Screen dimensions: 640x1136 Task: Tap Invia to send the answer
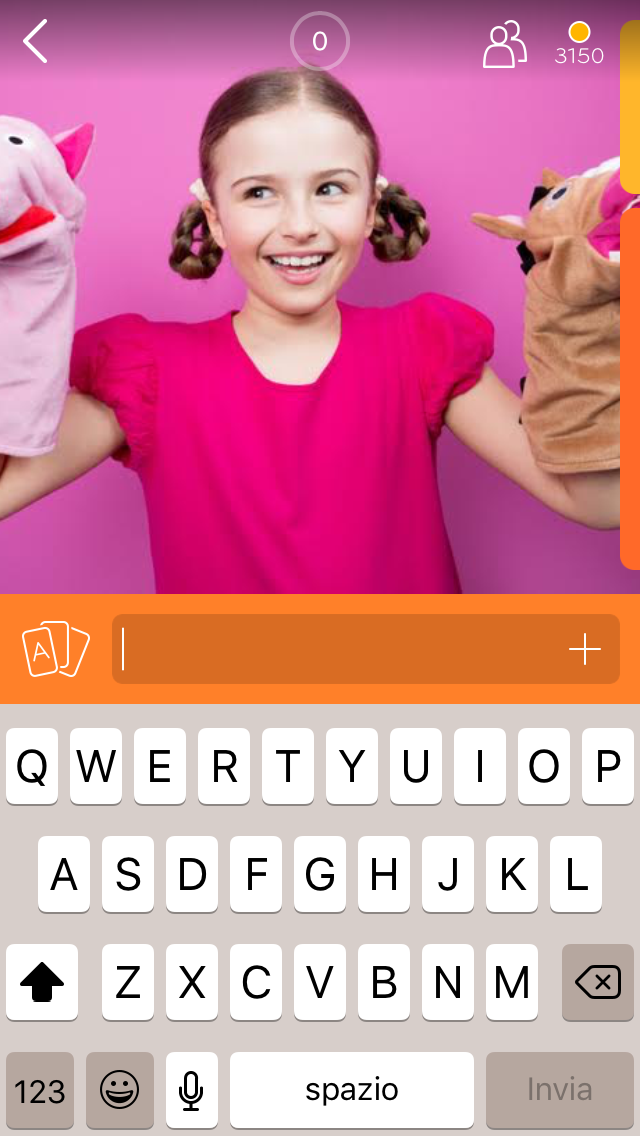(559, 1090)
